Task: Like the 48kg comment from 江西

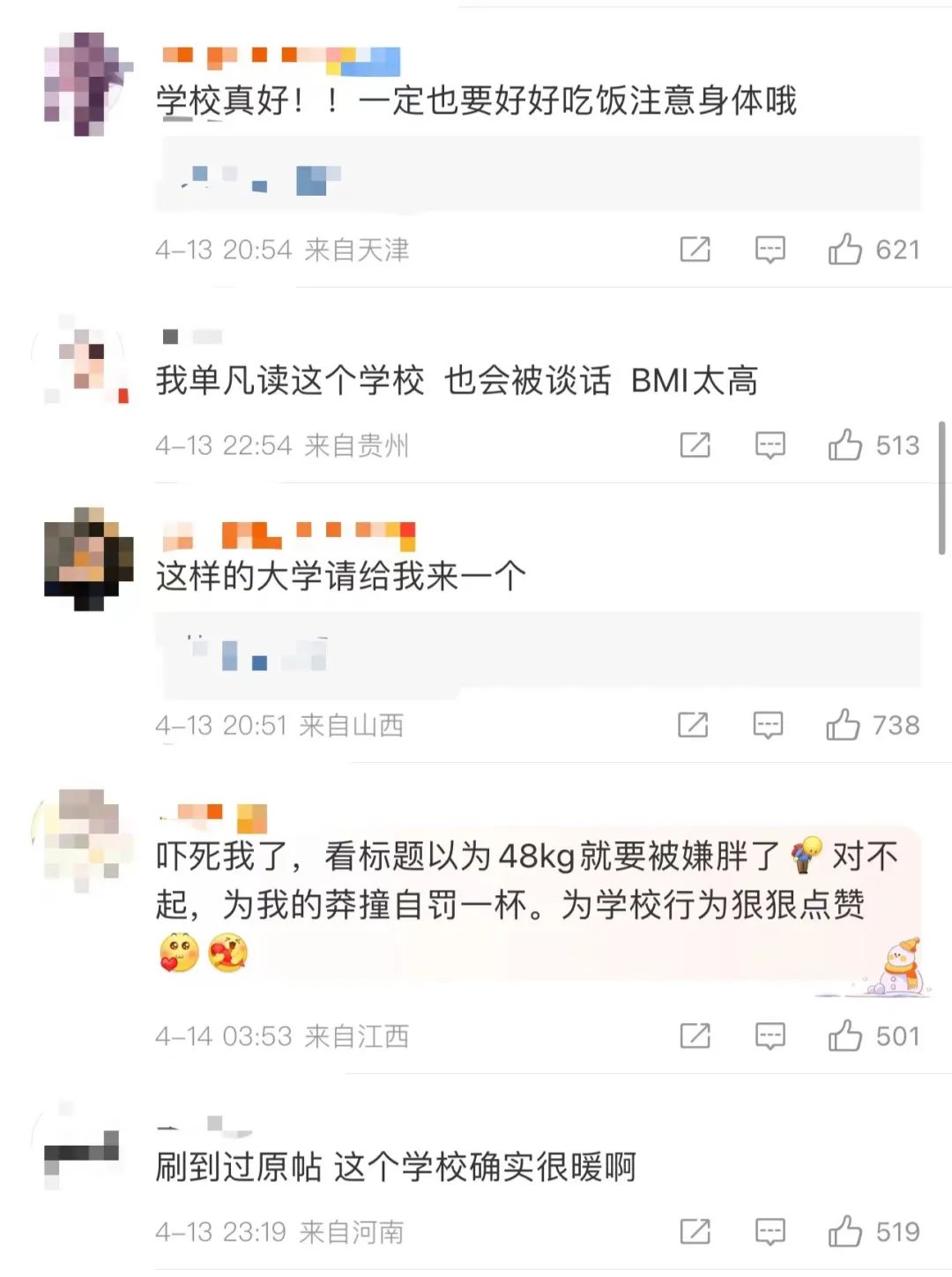Action: 844,1035
